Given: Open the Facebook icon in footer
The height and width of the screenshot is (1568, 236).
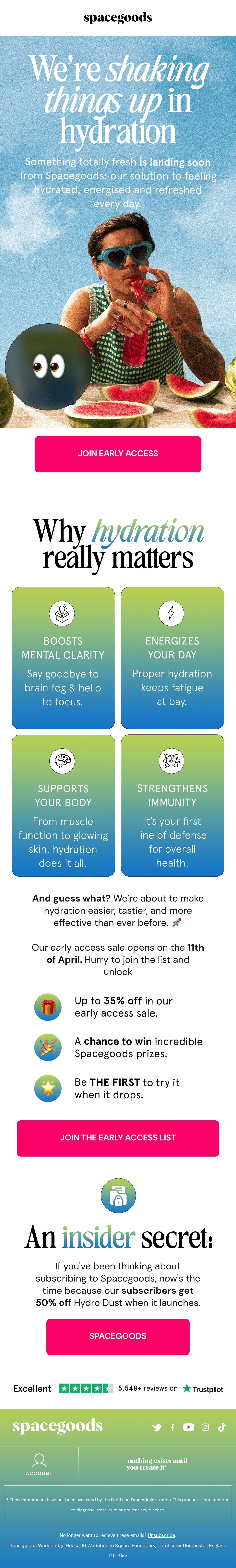Looking at the screenshot, I should point(173,1427).
